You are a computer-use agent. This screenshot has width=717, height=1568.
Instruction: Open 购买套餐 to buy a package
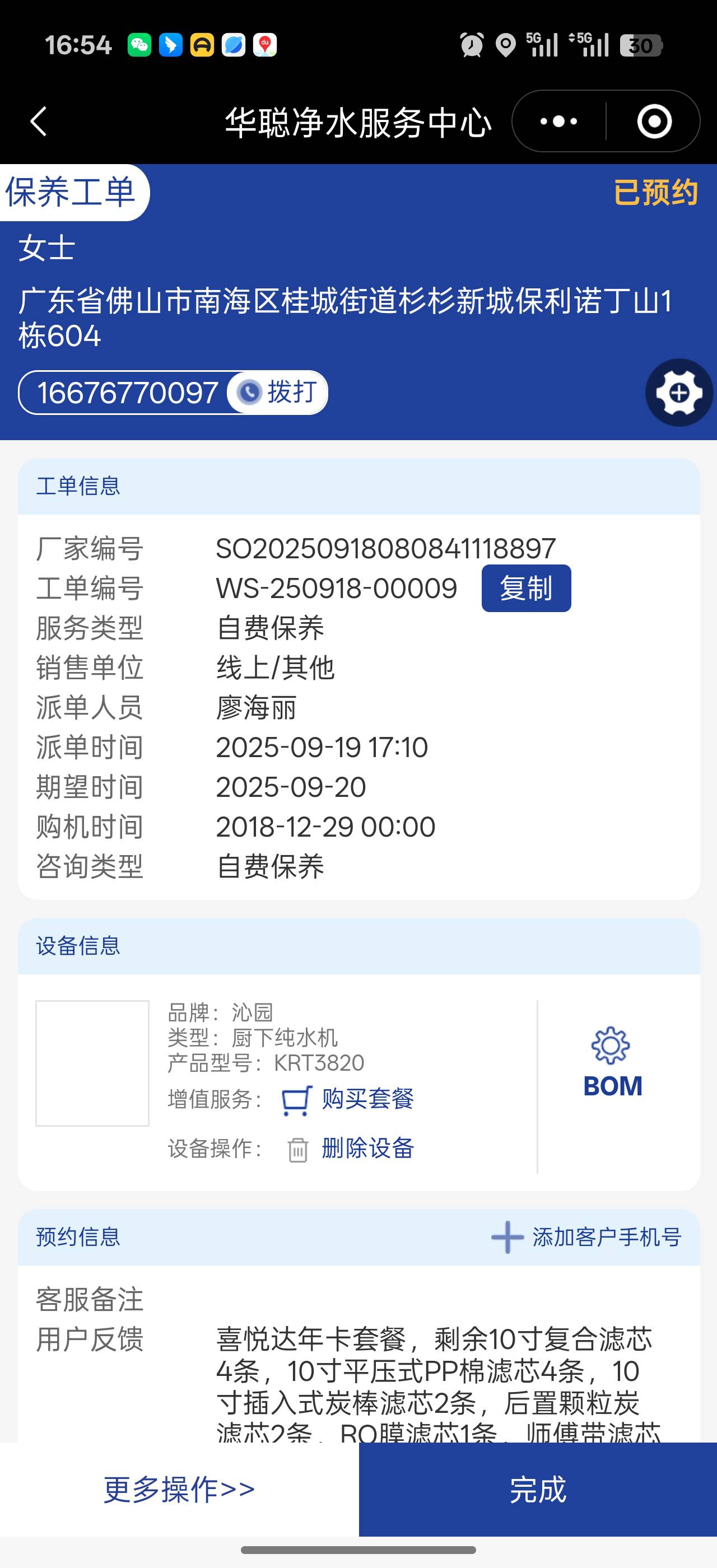[x=366, y=1099]
